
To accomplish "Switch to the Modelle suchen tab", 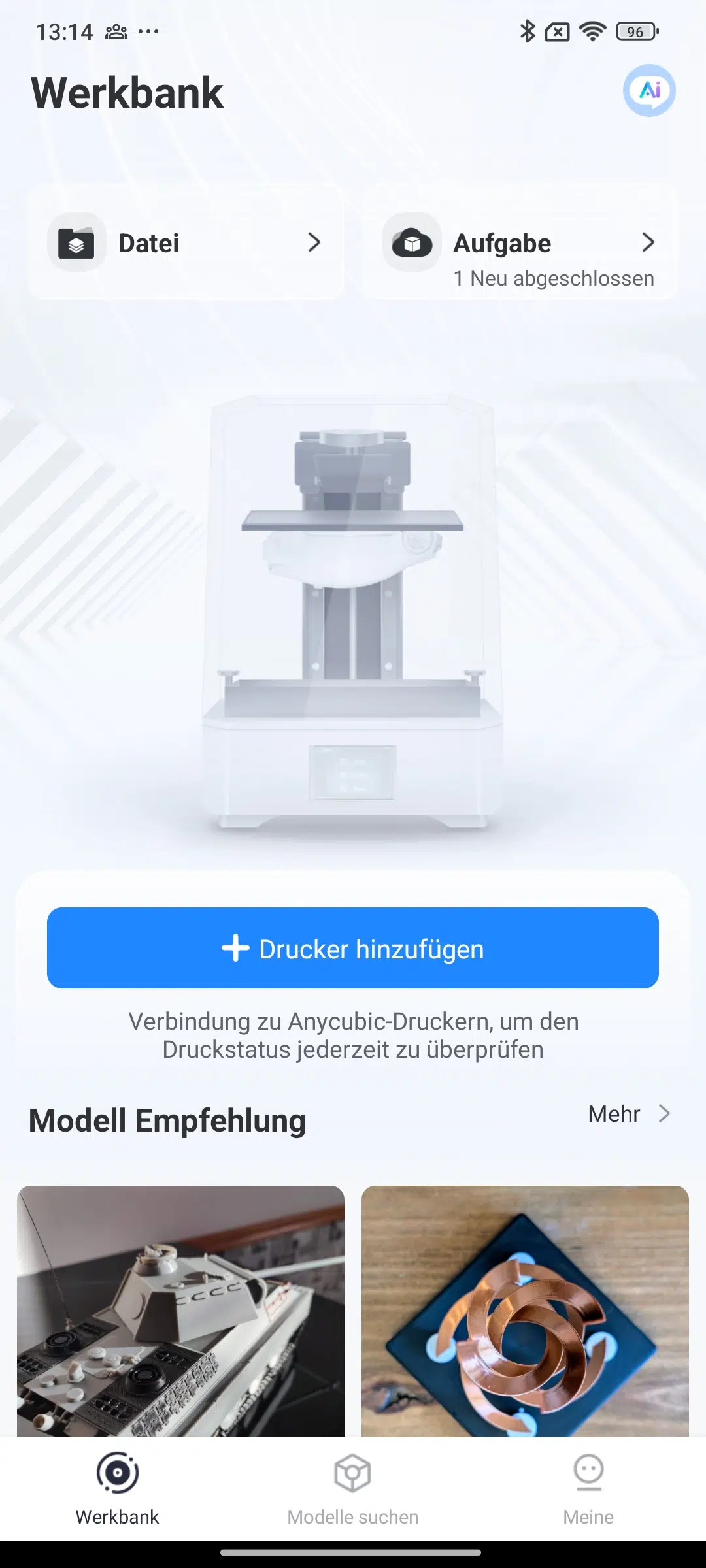I will [x=353, y=1490].
